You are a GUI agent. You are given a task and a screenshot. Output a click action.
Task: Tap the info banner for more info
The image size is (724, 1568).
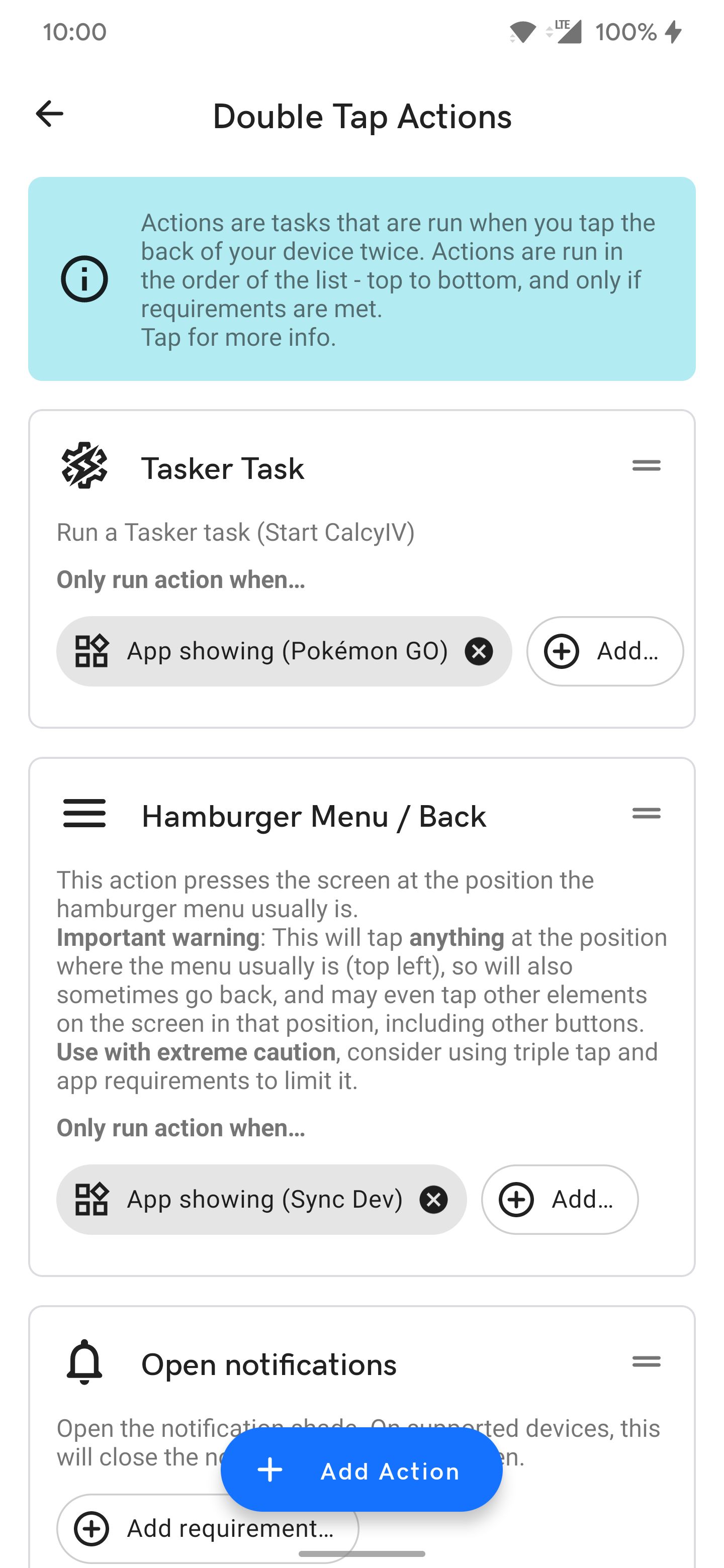[x=361, y=279]
